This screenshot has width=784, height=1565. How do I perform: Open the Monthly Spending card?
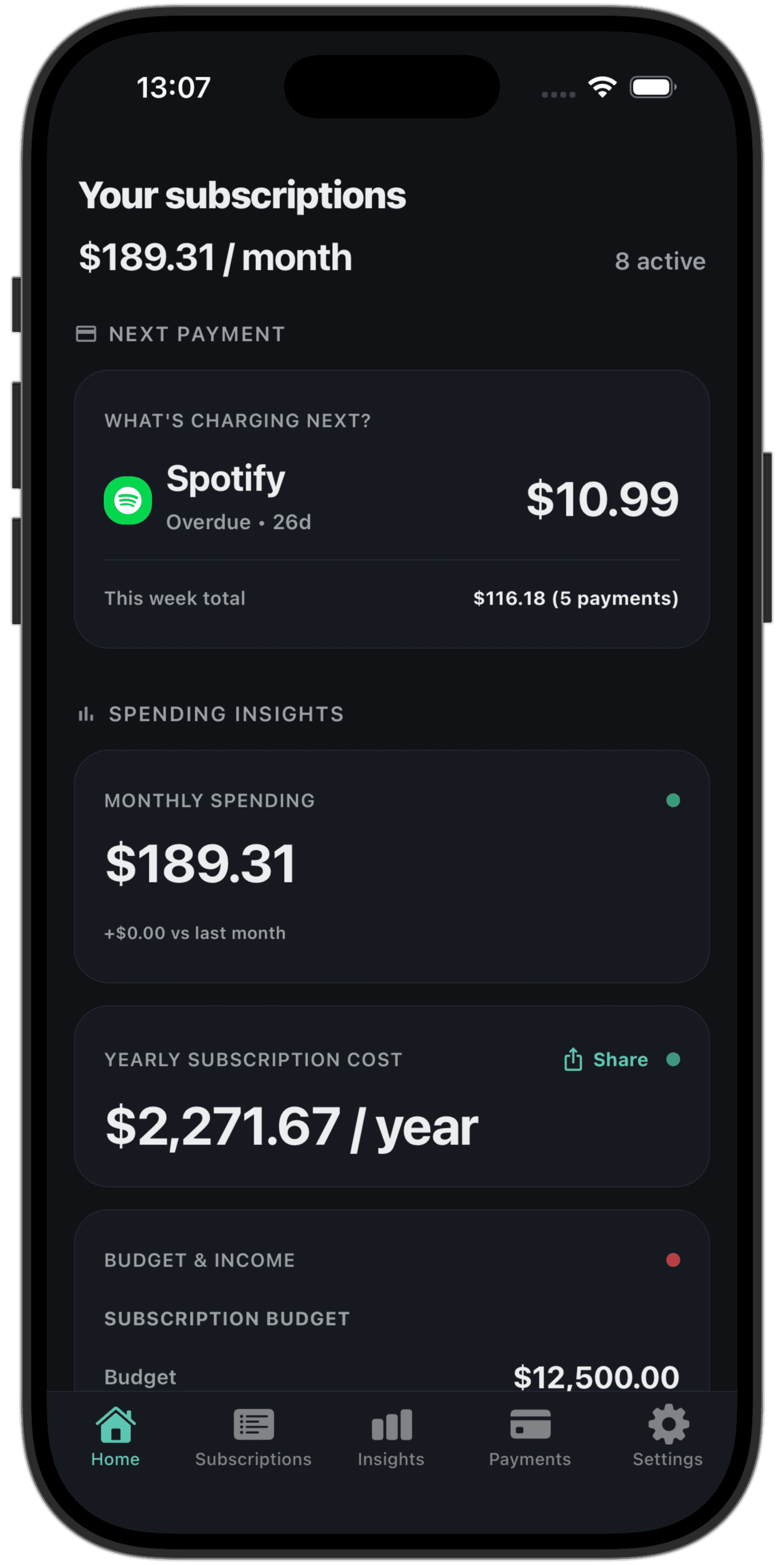(x=391, y=866)
